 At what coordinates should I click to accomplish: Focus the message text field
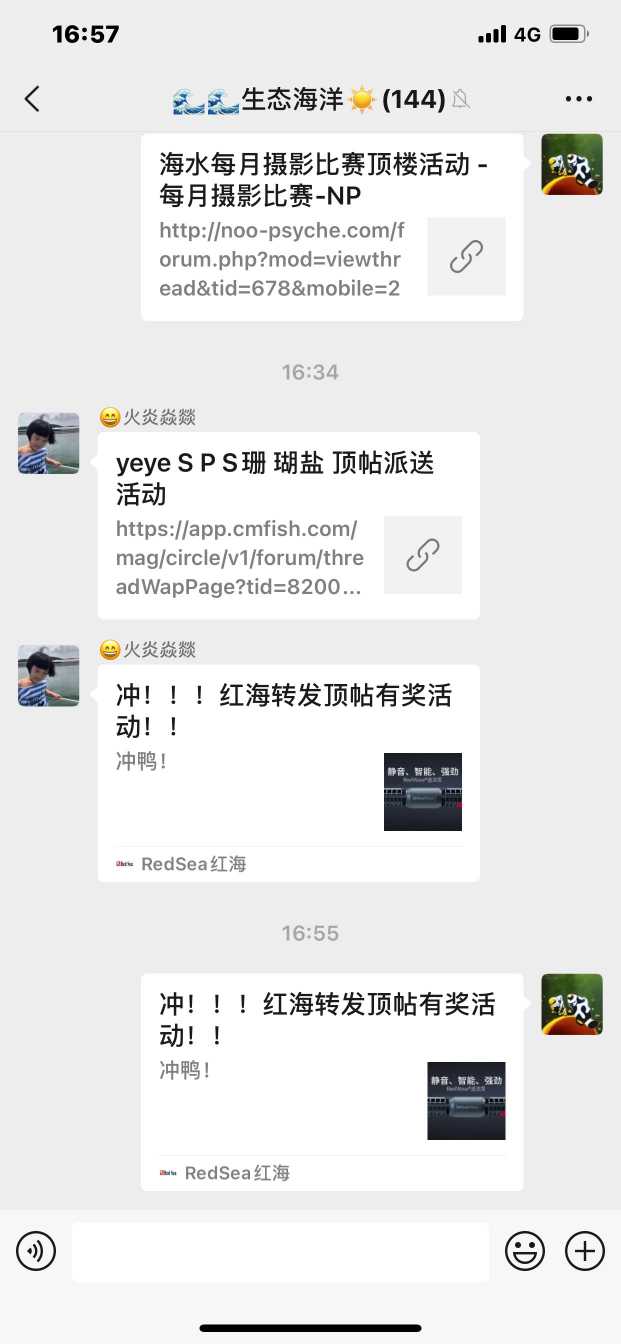[x=280, y=1251]
